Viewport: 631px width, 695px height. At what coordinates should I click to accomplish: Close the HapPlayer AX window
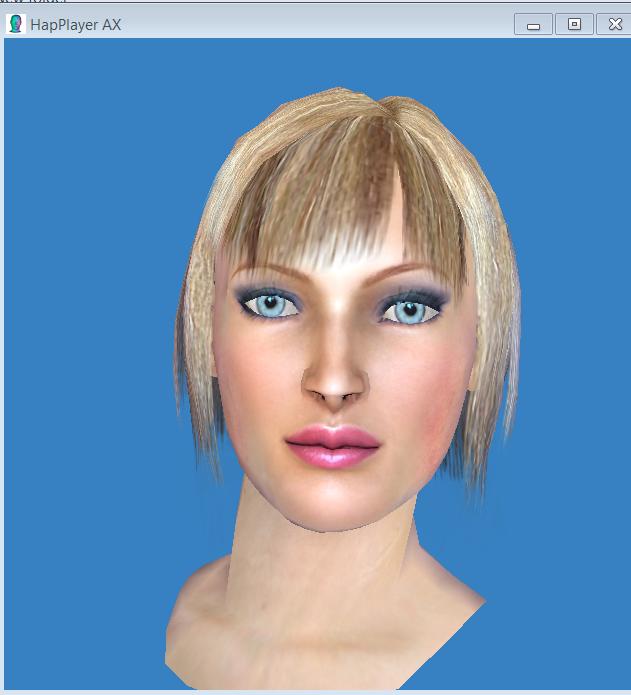coord(614,25)
